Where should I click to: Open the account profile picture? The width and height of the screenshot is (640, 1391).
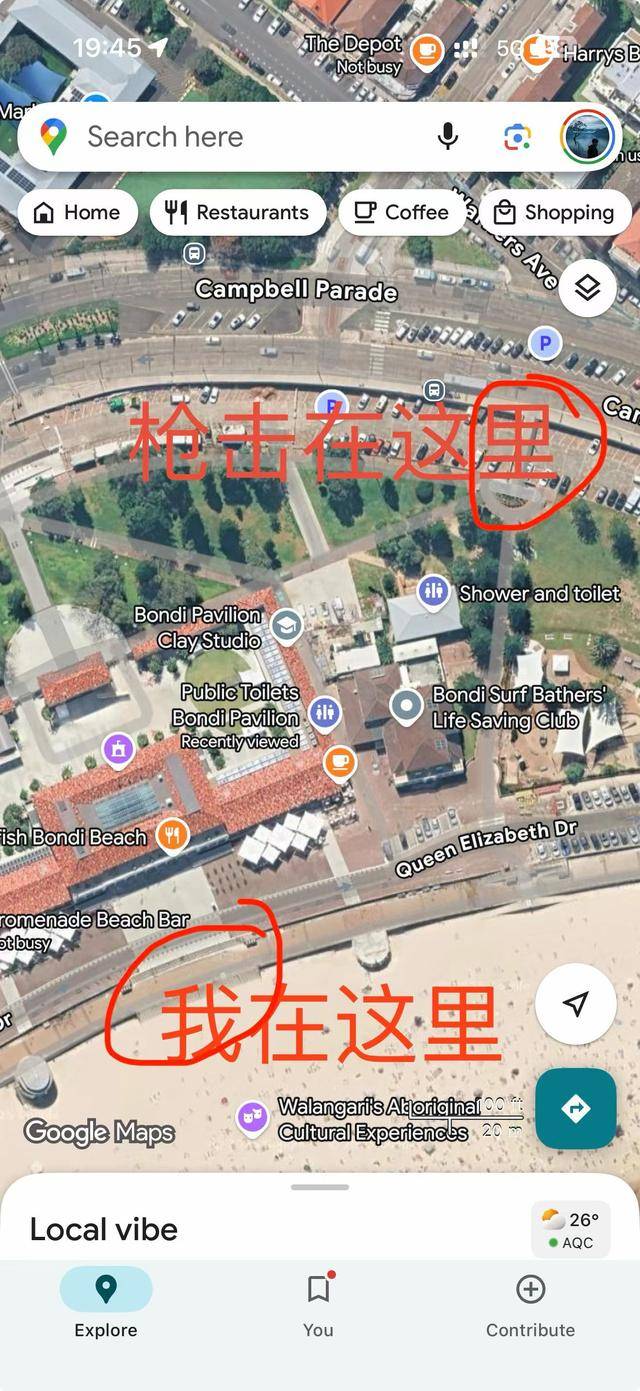[x=587, y=137]
